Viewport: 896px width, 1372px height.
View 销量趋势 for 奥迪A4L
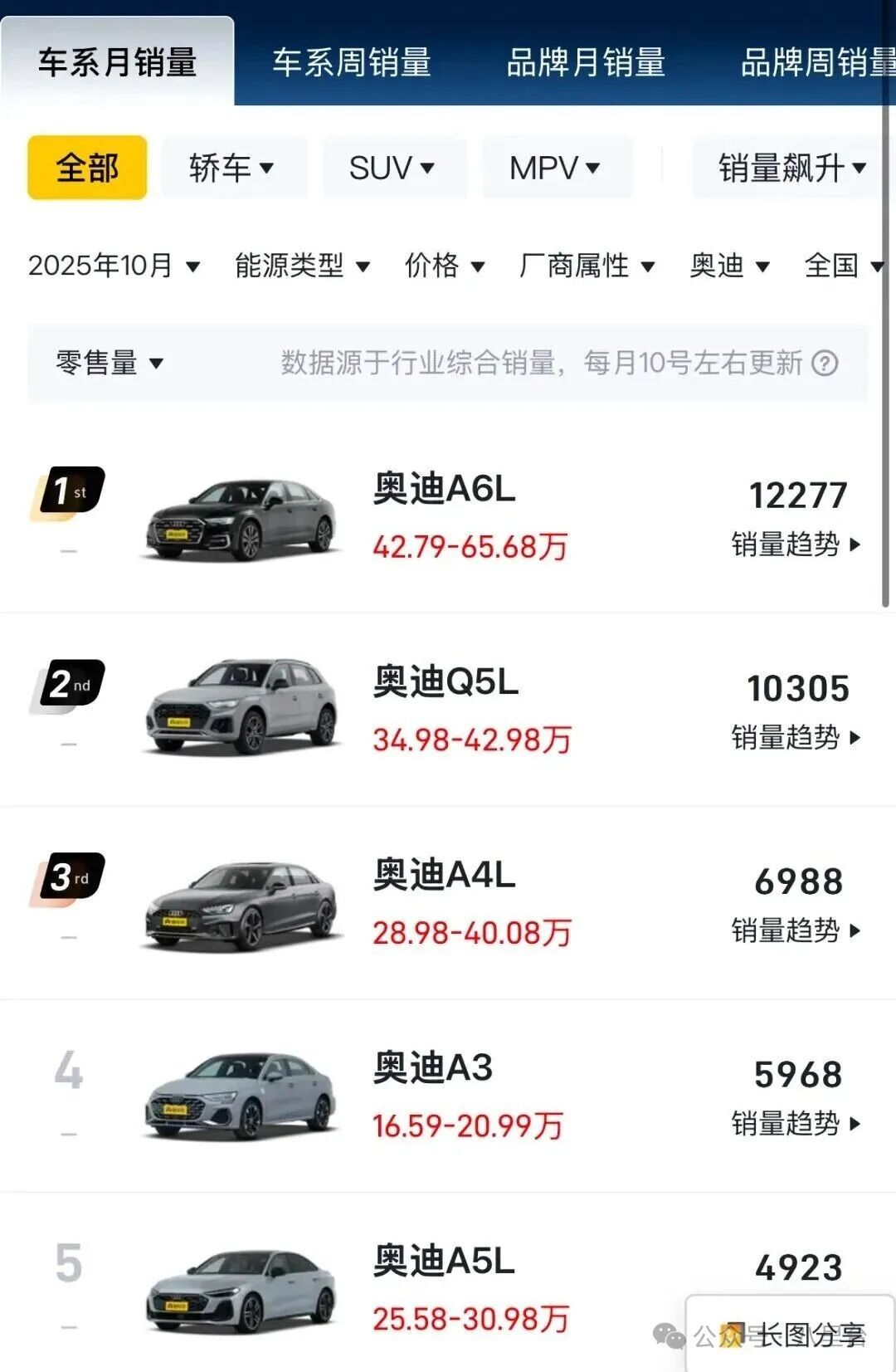click(796, 930)
